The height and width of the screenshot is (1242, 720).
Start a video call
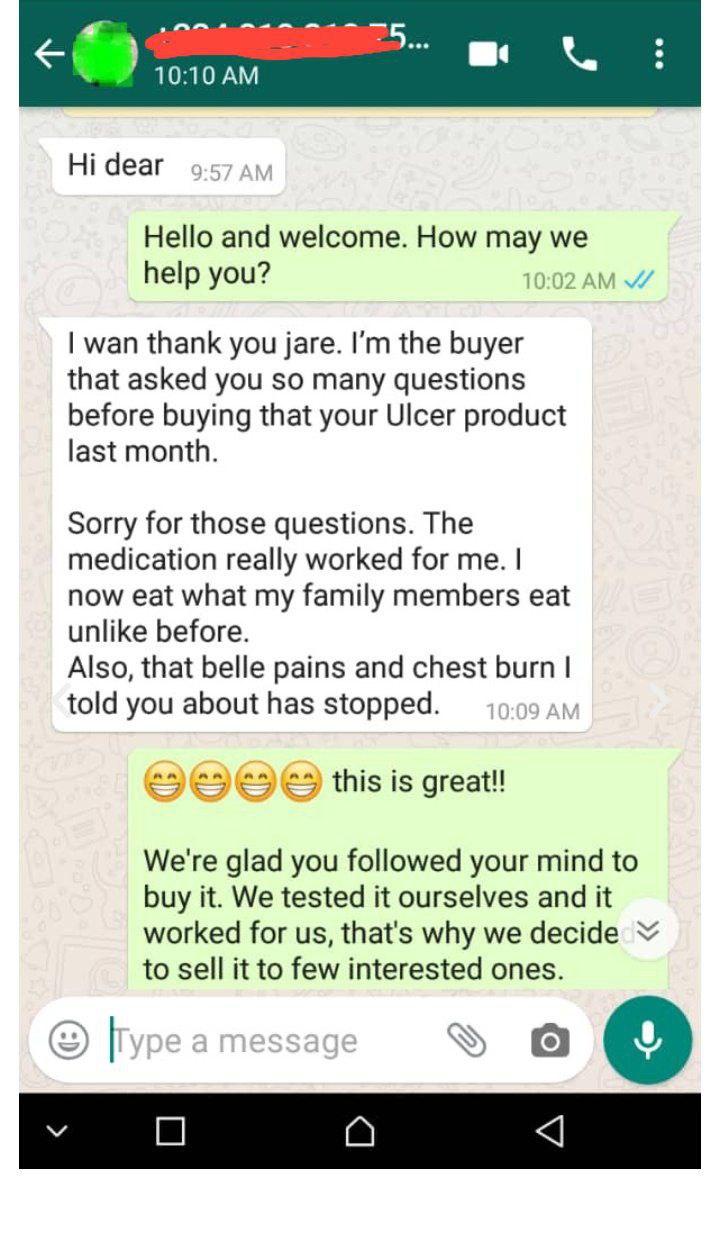[x=488, y=54]
